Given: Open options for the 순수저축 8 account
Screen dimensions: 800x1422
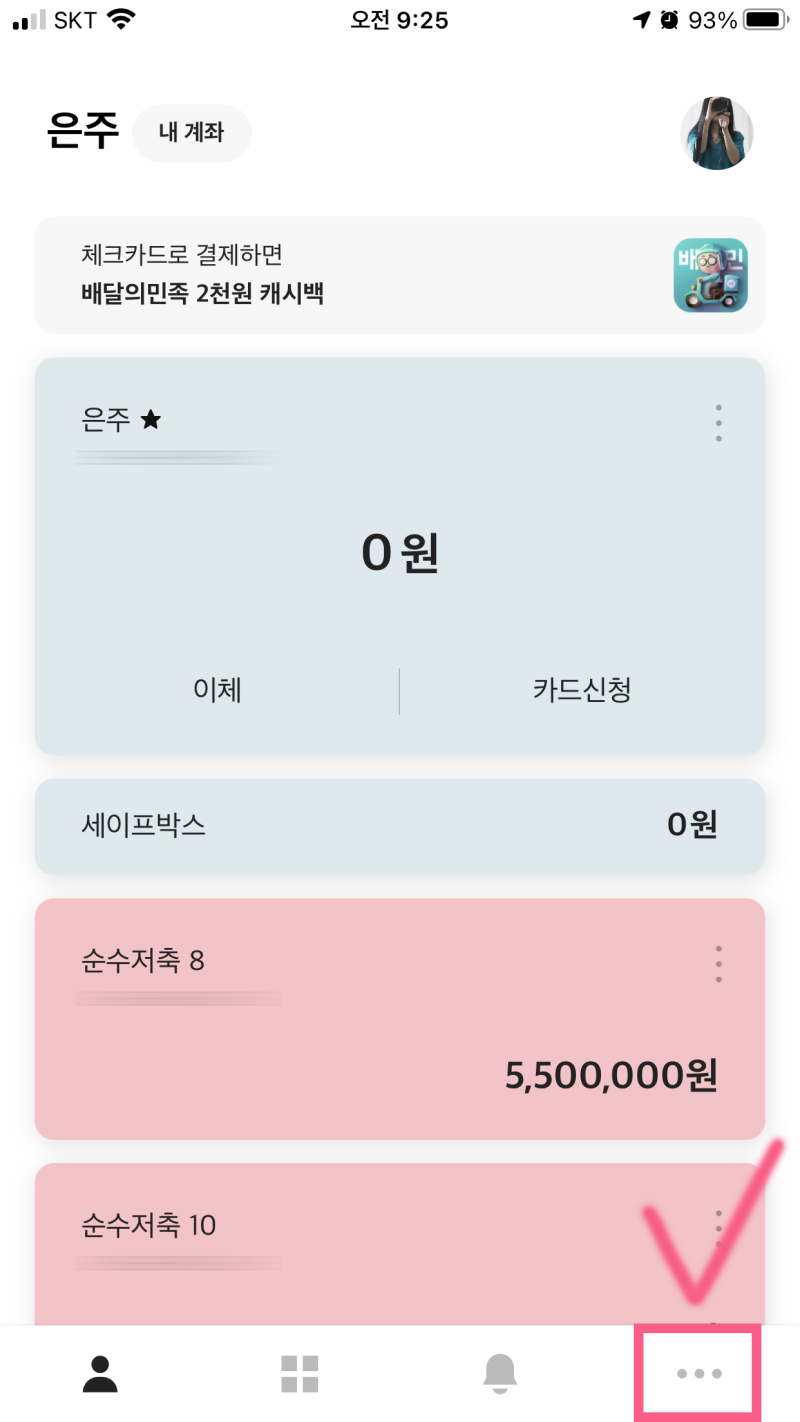Looking at the screenshot, I should (x=718, y=963).
